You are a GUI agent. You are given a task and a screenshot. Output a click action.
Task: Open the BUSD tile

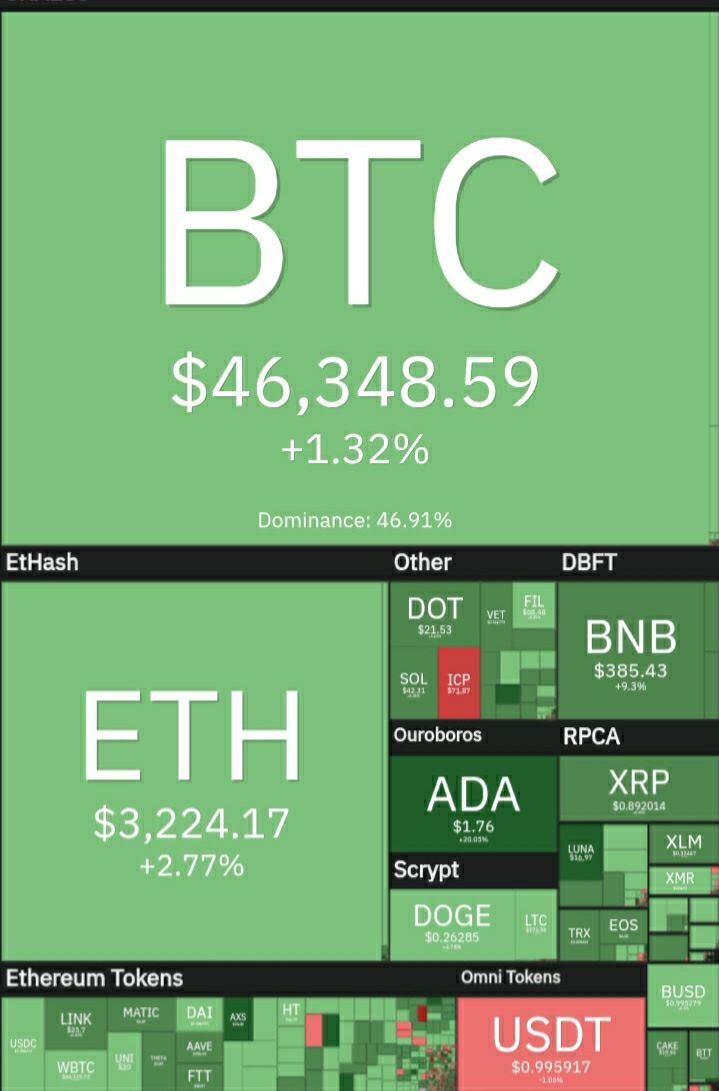[682, 995]
